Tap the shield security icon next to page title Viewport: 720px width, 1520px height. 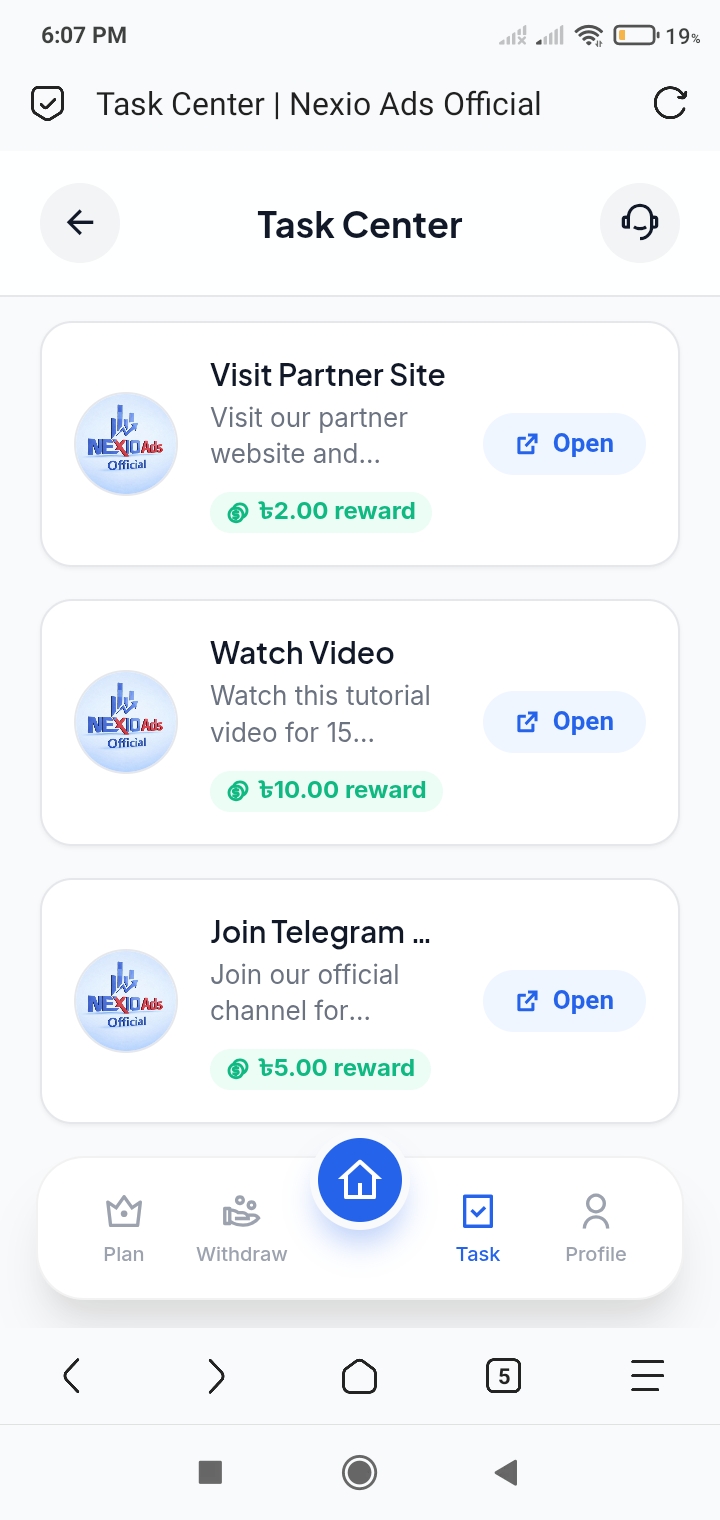47,103
